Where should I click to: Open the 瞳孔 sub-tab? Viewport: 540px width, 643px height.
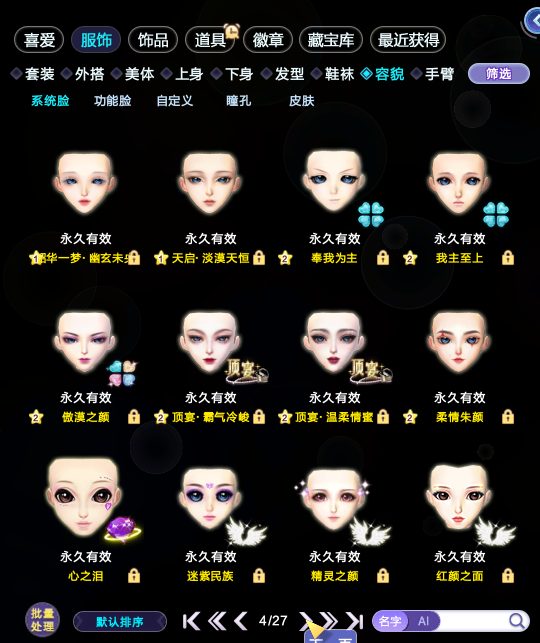tap(238, 100)
